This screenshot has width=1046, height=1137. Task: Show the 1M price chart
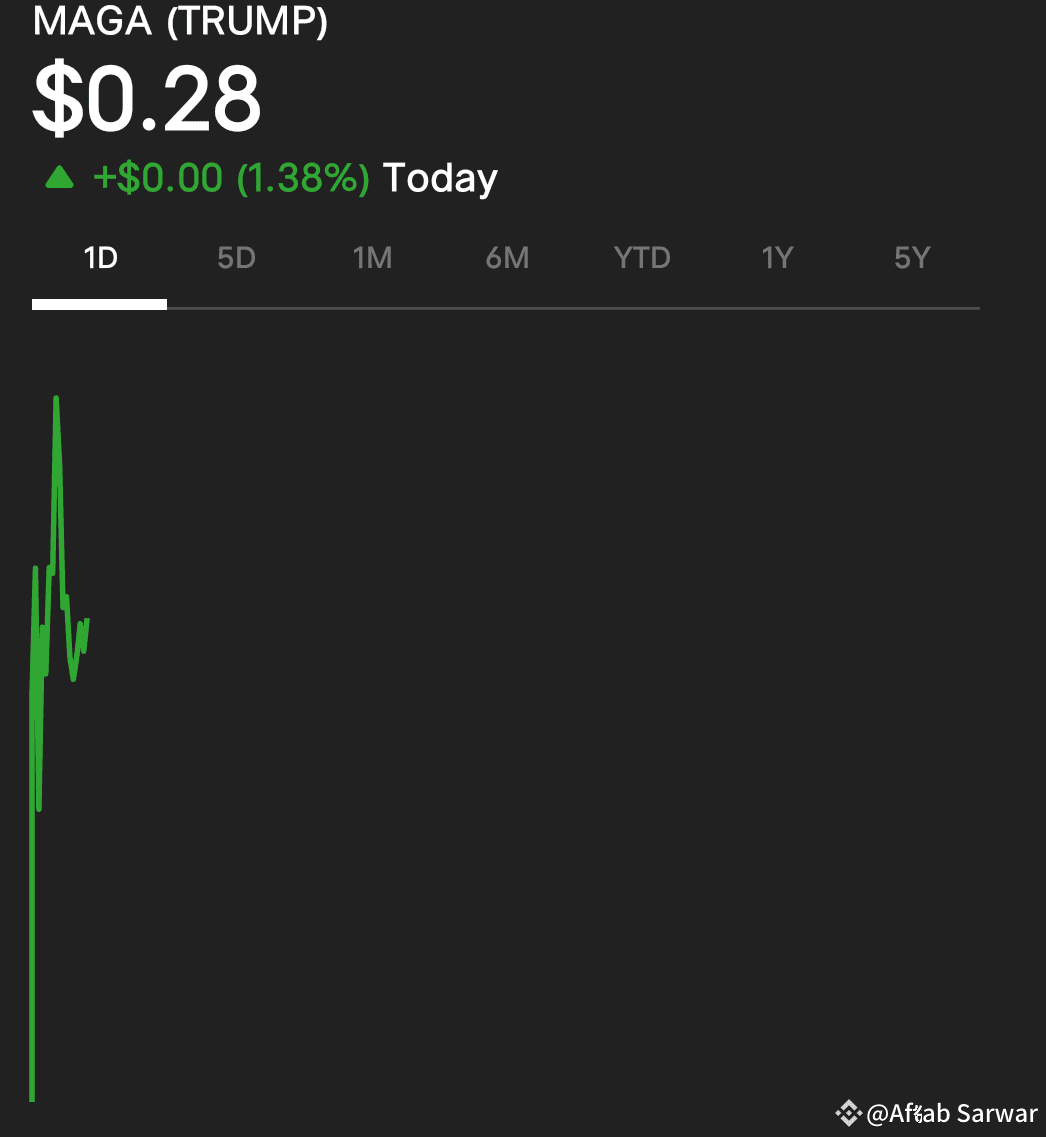click(372, 259)
